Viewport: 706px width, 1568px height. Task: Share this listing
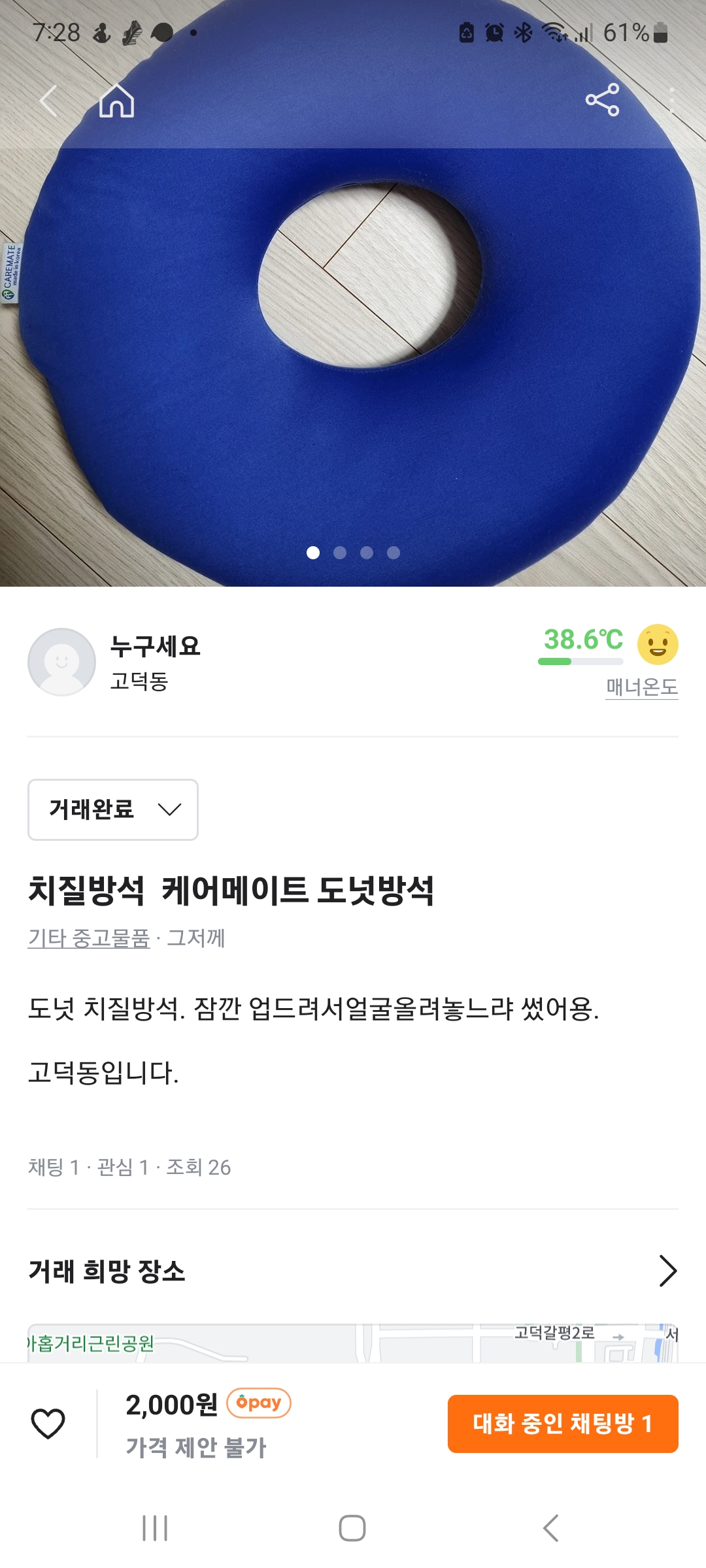click(602, 100)
